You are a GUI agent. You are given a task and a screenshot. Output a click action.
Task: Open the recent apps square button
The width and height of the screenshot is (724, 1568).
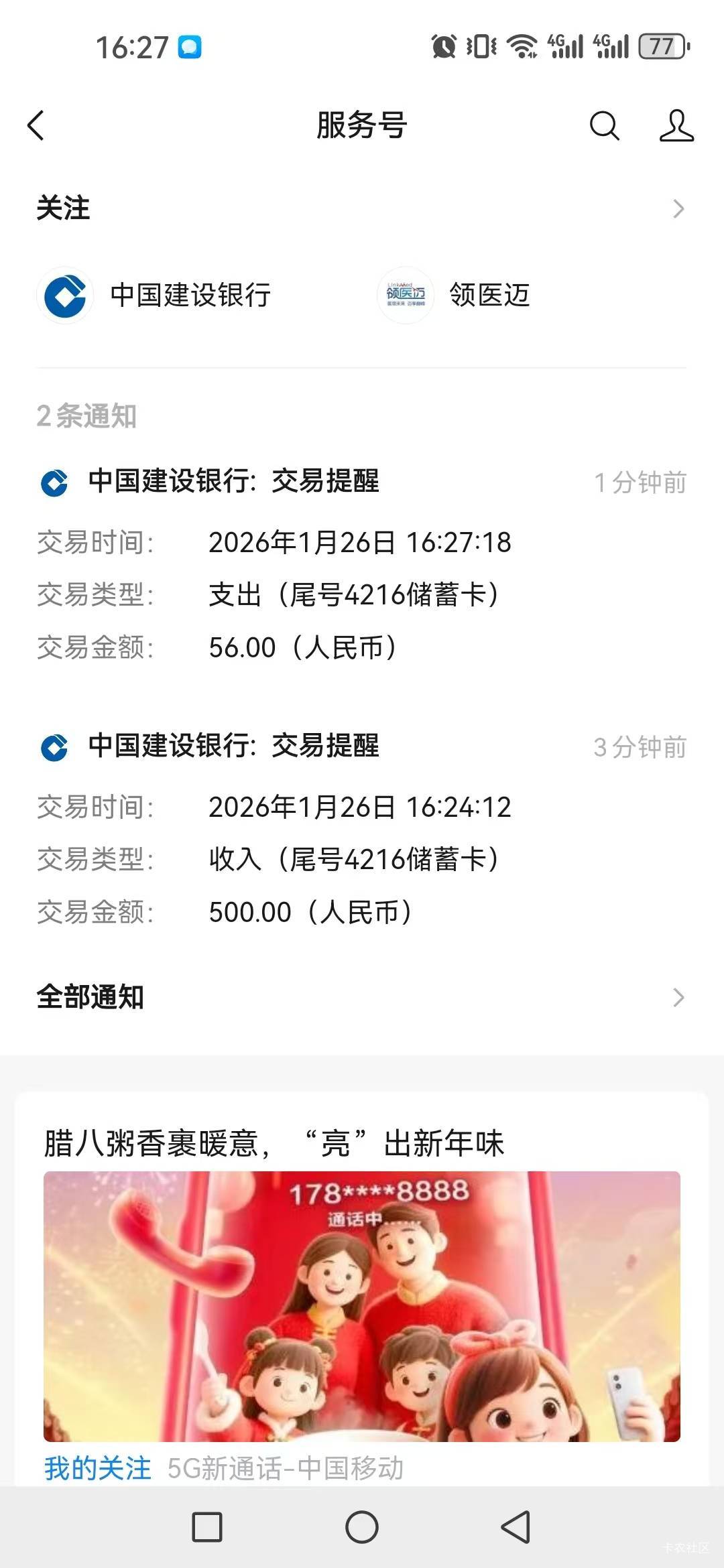[x=207, y=1528]
